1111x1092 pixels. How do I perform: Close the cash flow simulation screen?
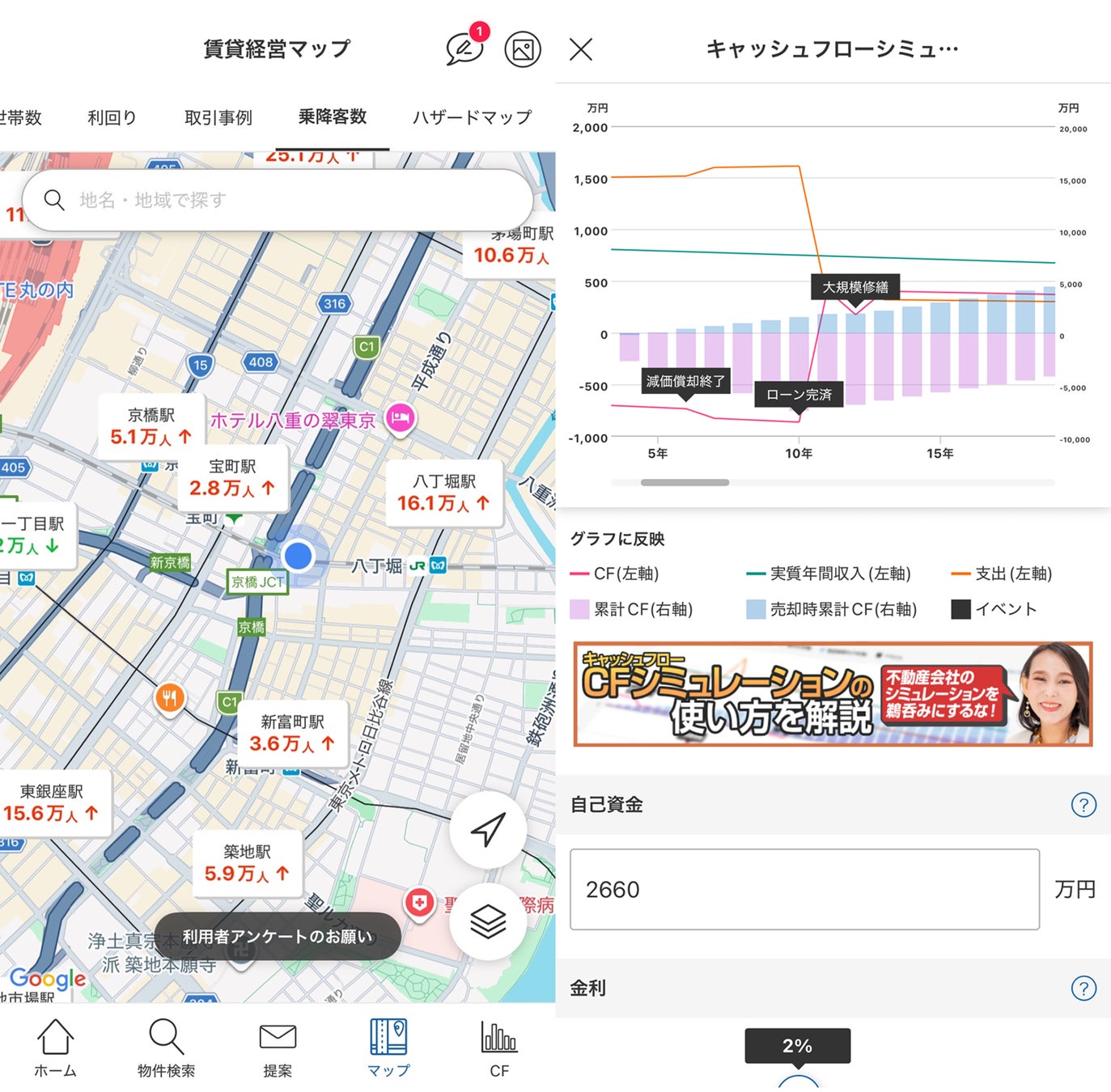point(581,49)
